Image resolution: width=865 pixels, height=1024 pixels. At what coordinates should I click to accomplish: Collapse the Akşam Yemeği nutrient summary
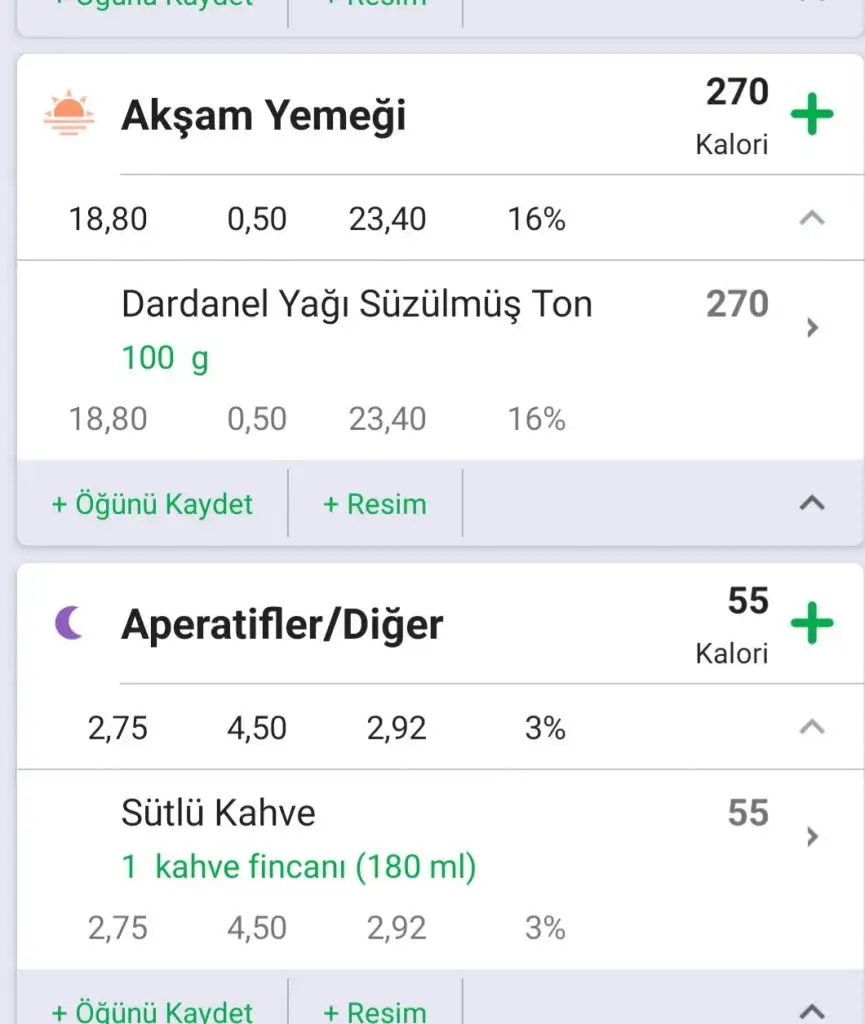(x=812, y=219)
